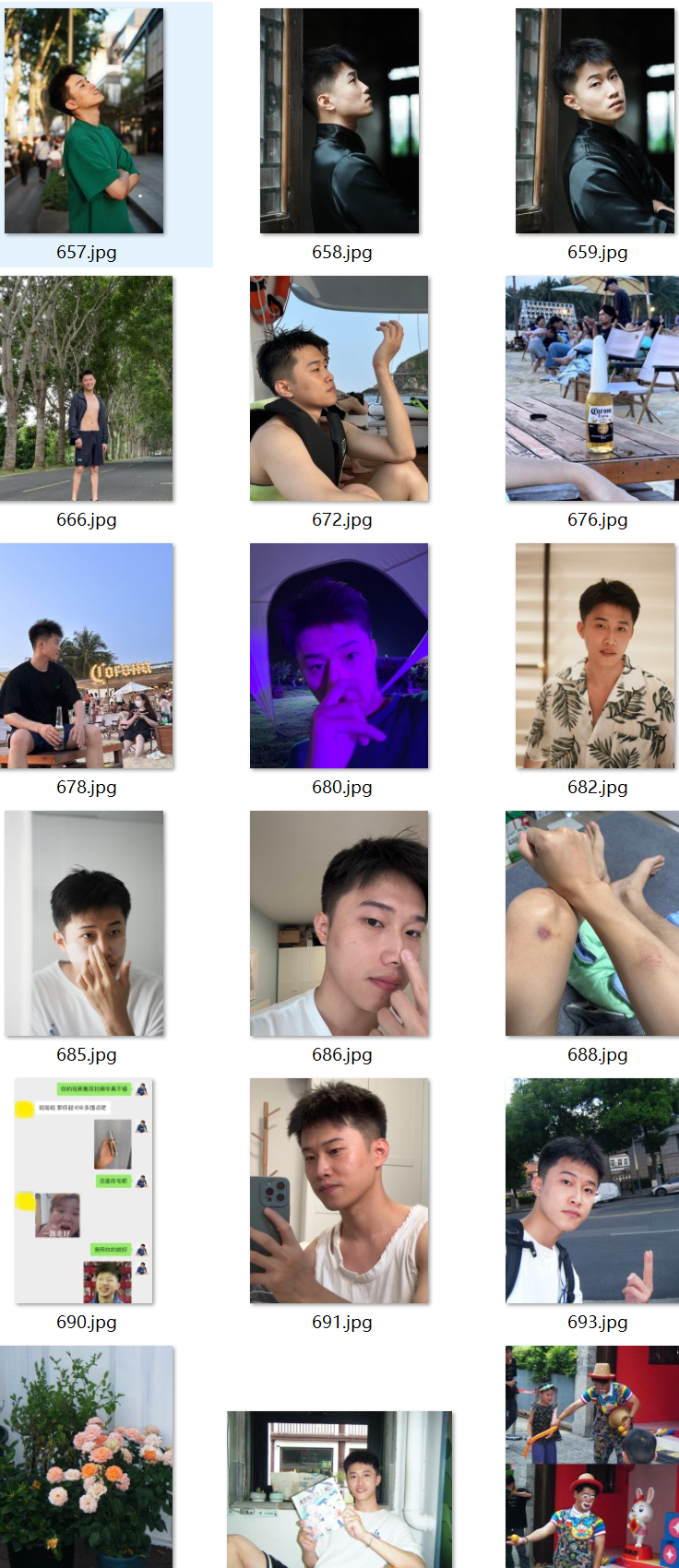Open the chat screenshot 690.jpg
The image size is (679, 1568).
pos(84,1191)
